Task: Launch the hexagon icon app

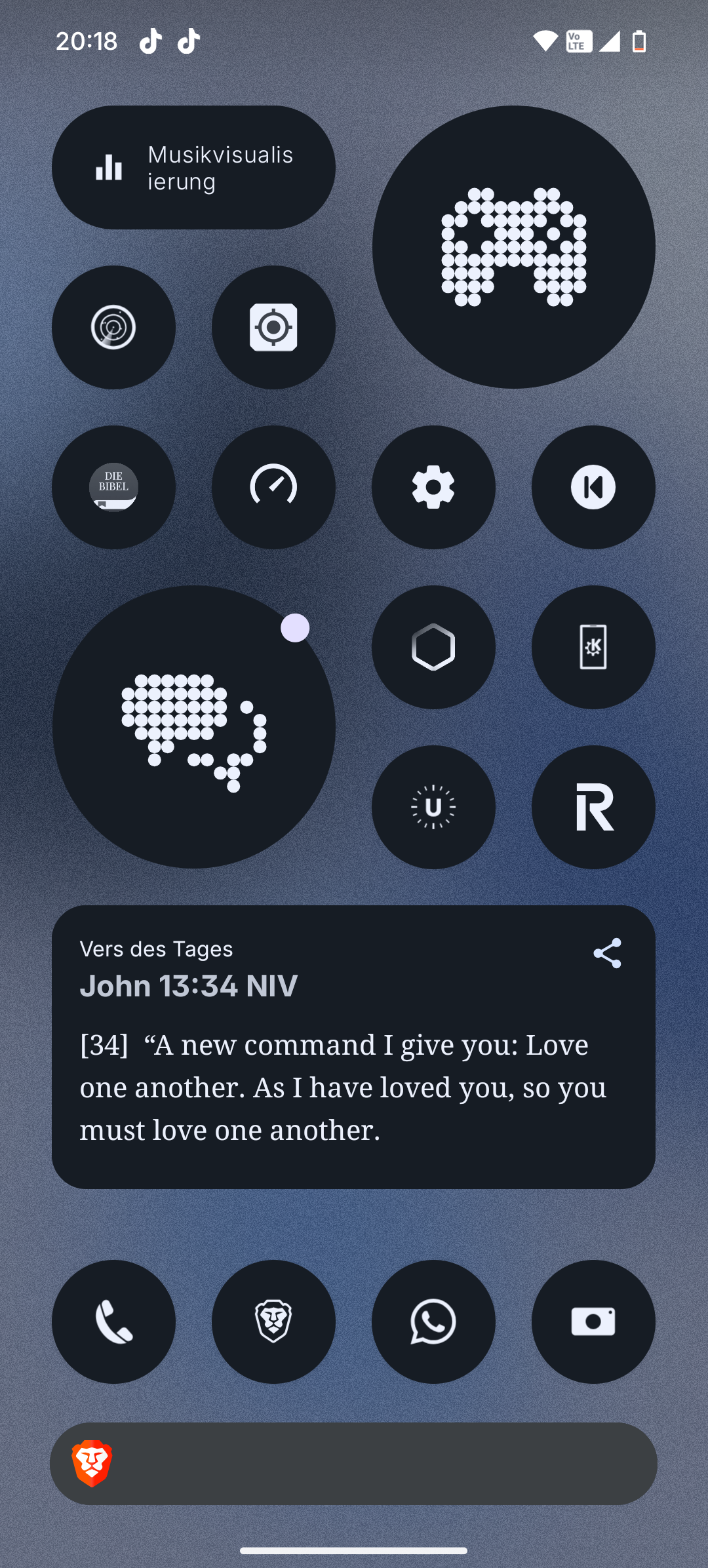Action: 433,647
